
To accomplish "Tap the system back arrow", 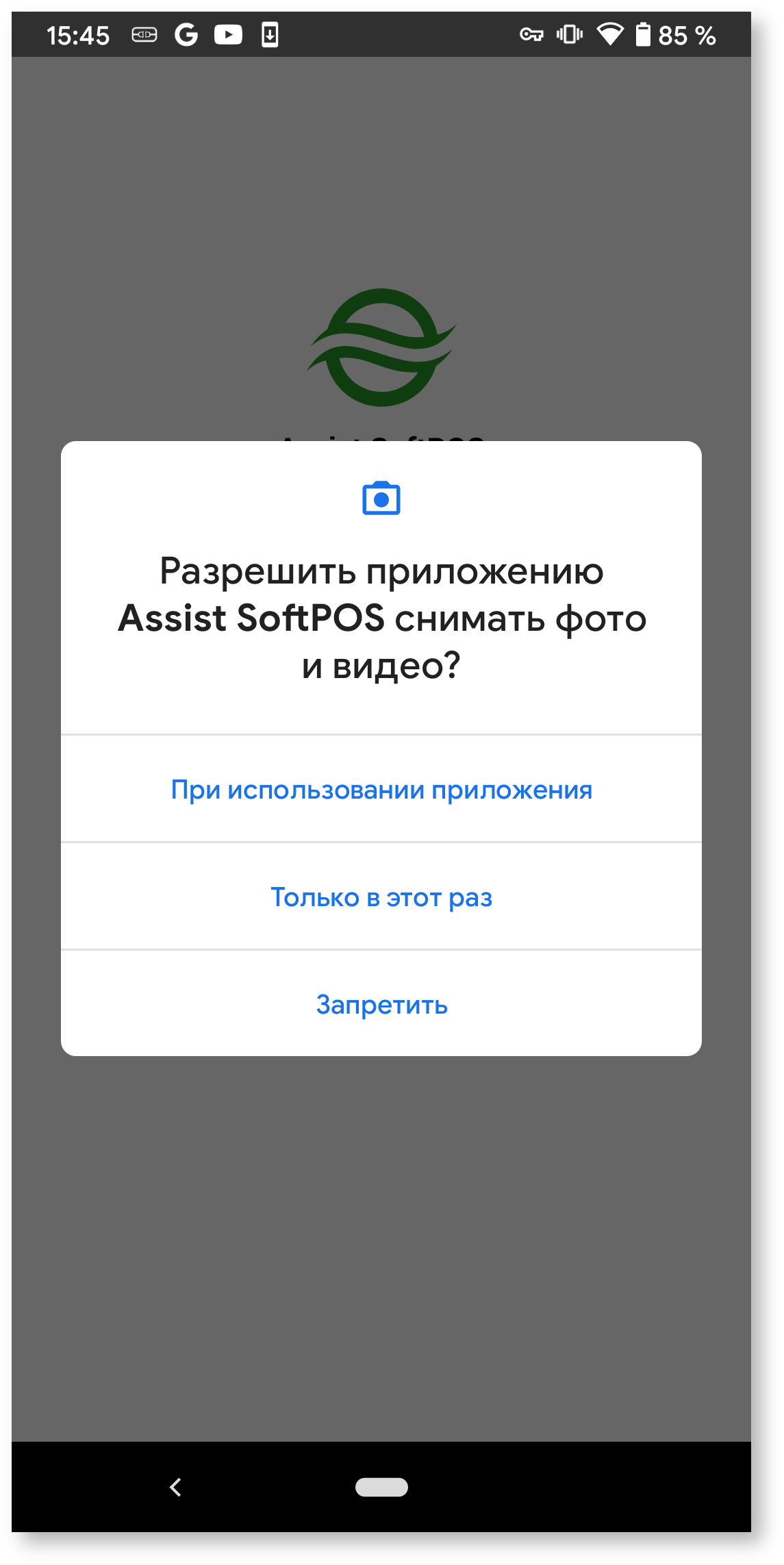I will click(x=175, y=1487).
